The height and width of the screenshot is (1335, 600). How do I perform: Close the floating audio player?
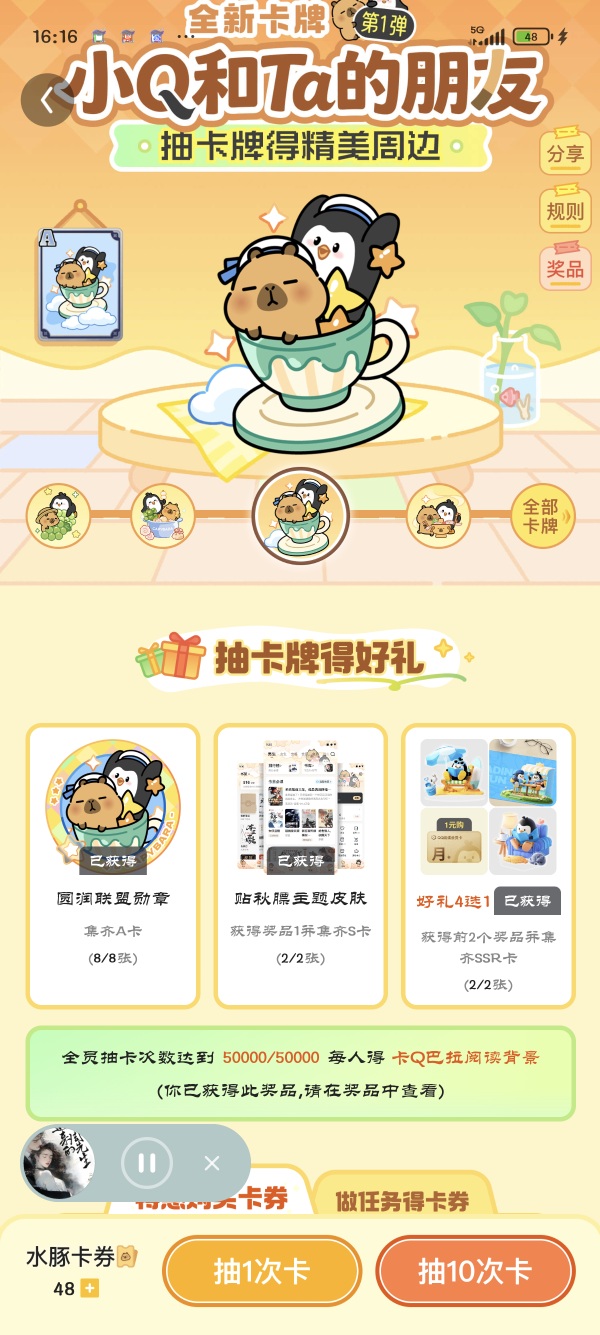(212, 1162)
